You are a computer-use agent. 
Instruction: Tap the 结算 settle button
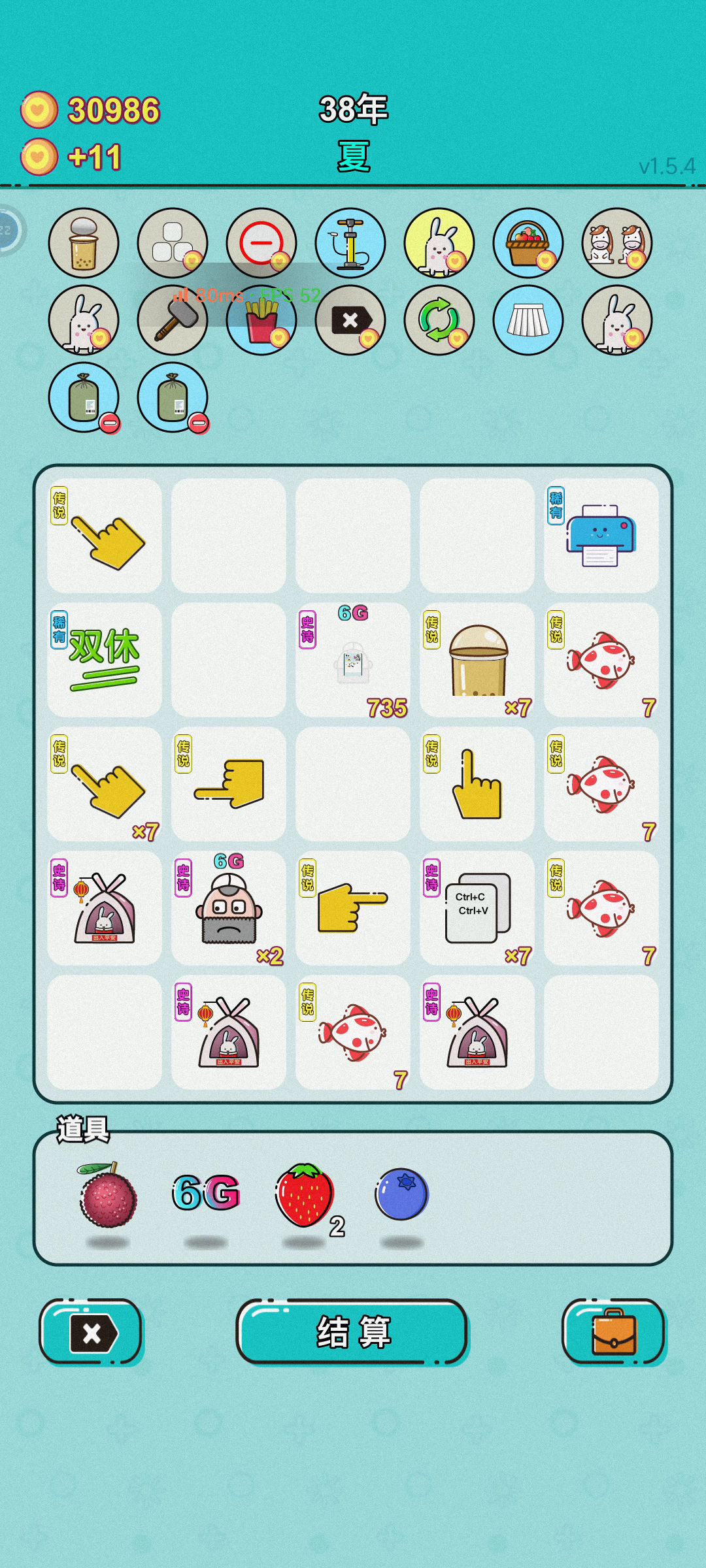click(x=352, y=1331)
